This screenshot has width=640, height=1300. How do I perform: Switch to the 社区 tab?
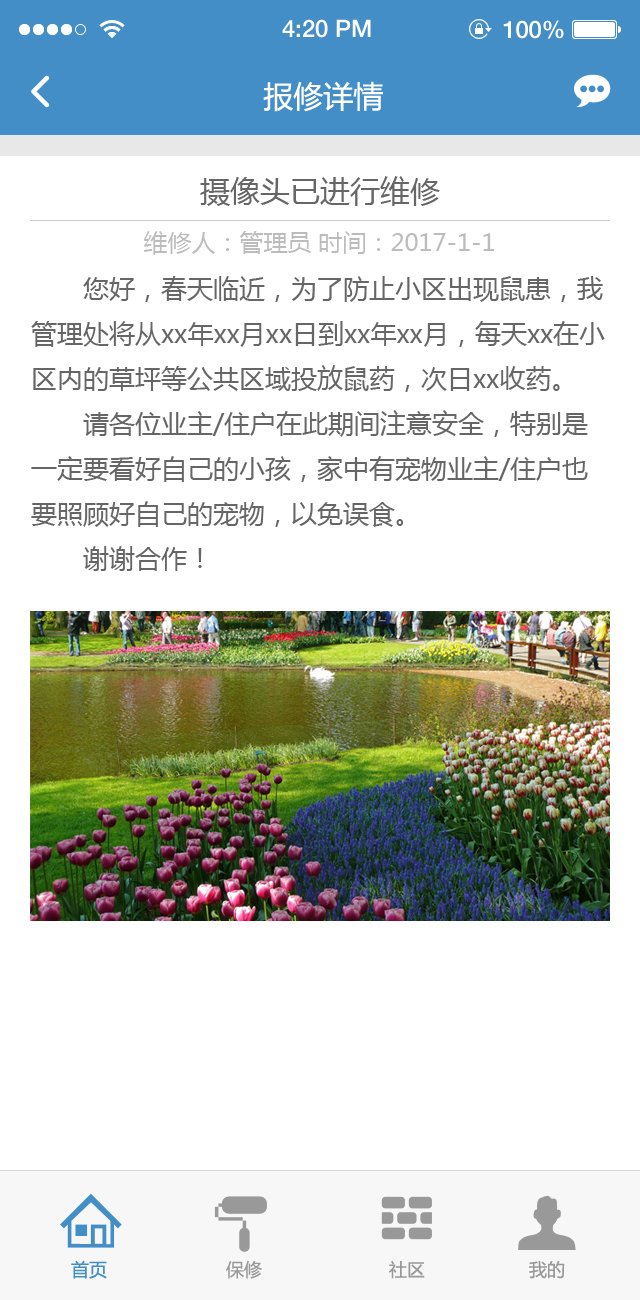point(406,1237)
